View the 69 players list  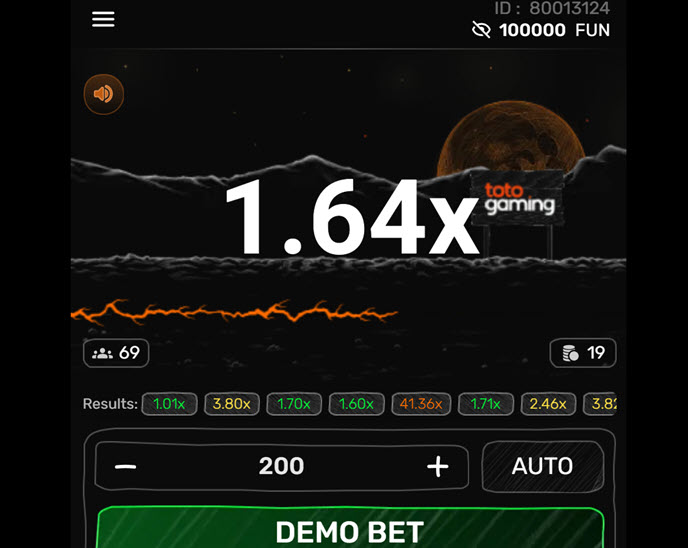click(117, 353)
